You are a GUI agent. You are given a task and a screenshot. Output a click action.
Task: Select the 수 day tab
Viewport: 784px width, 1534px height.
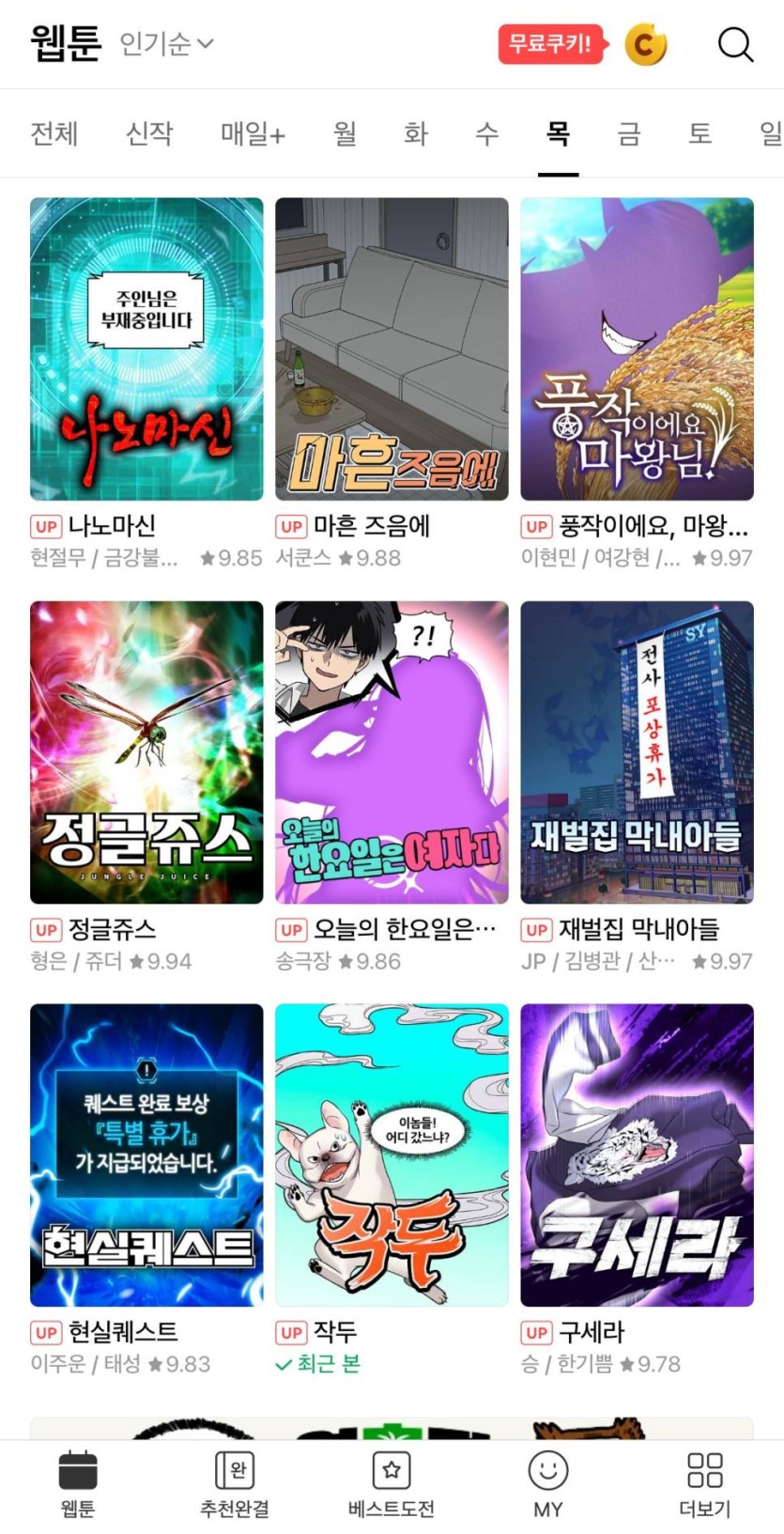pyautogui.click(x=486, y=133)
